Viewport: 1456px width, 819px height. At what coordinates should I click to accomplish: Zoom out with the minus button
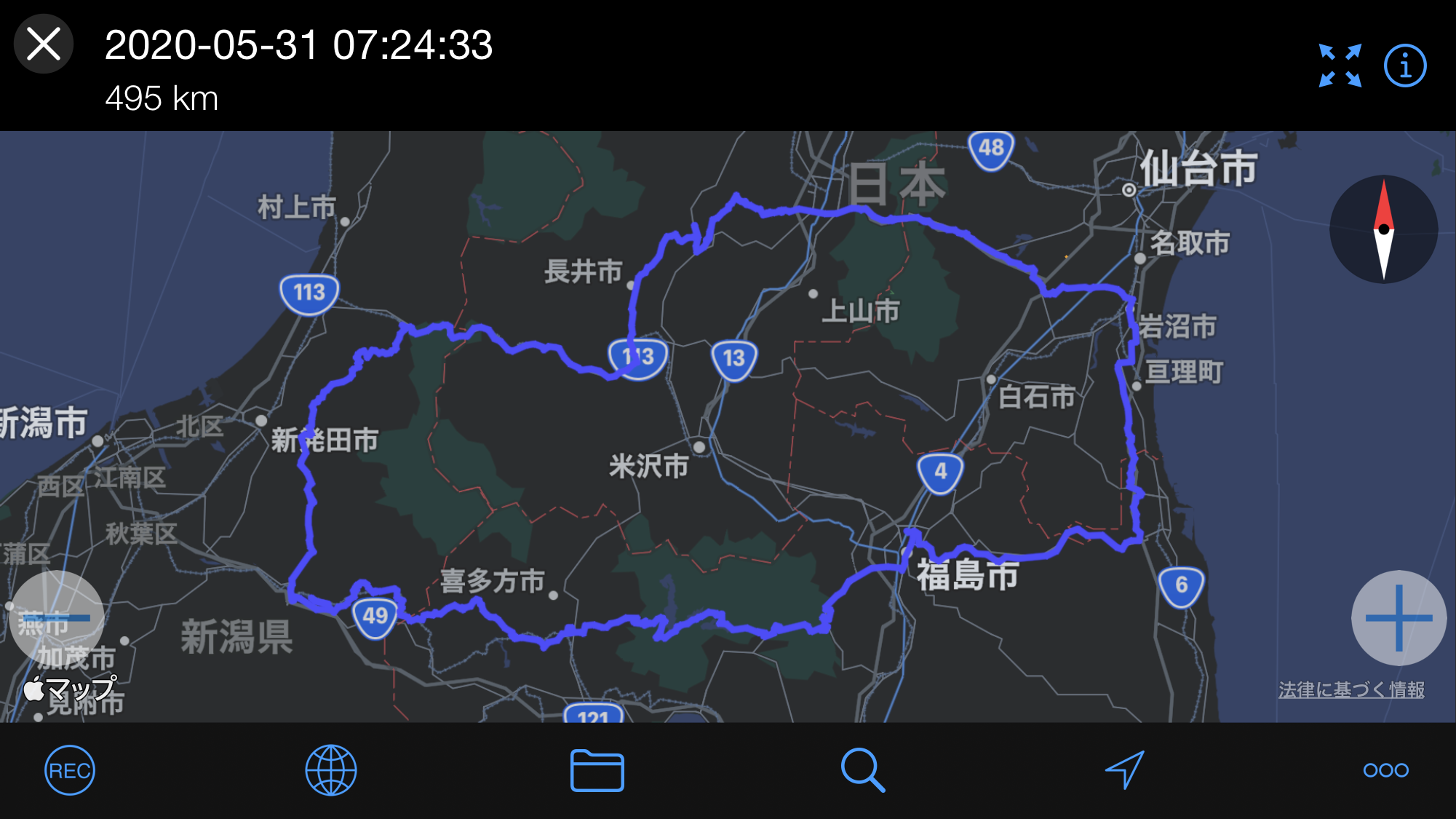point(56,618)
